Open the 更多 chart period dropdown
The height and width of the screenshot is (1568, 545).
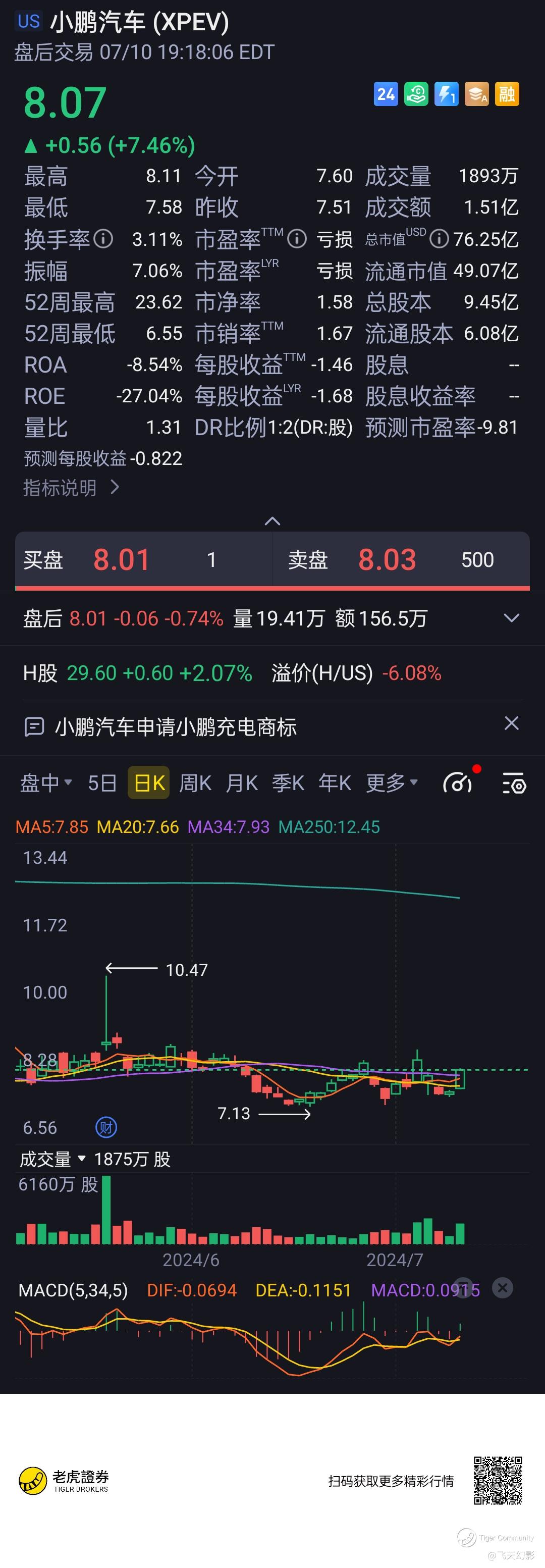pos(391,783)
